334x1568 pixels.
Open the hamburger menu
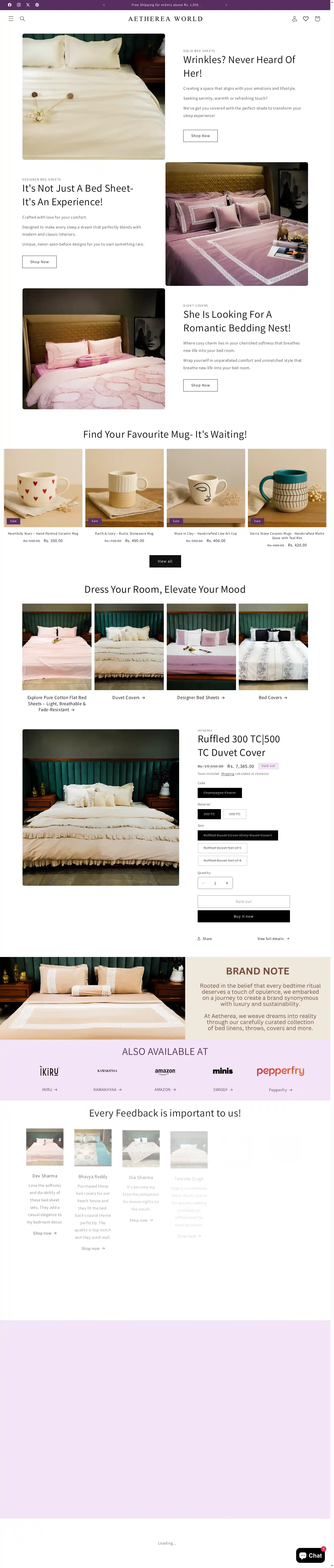coord(11,19)
